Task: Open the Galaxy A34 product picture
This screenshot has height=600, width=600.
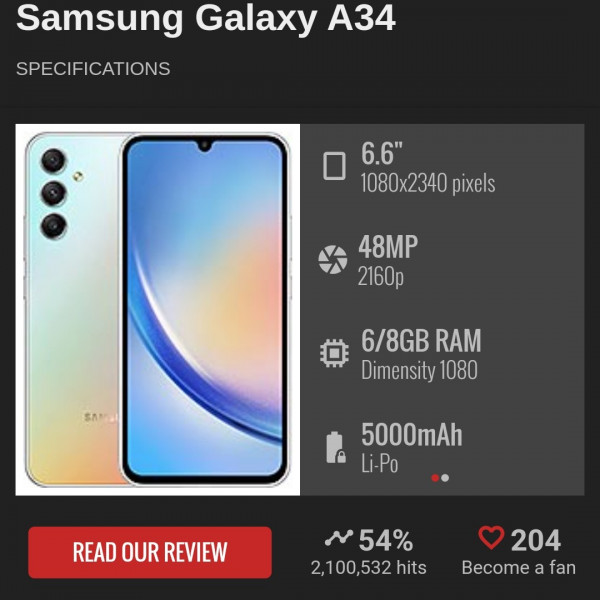Action: coord(158,309)
